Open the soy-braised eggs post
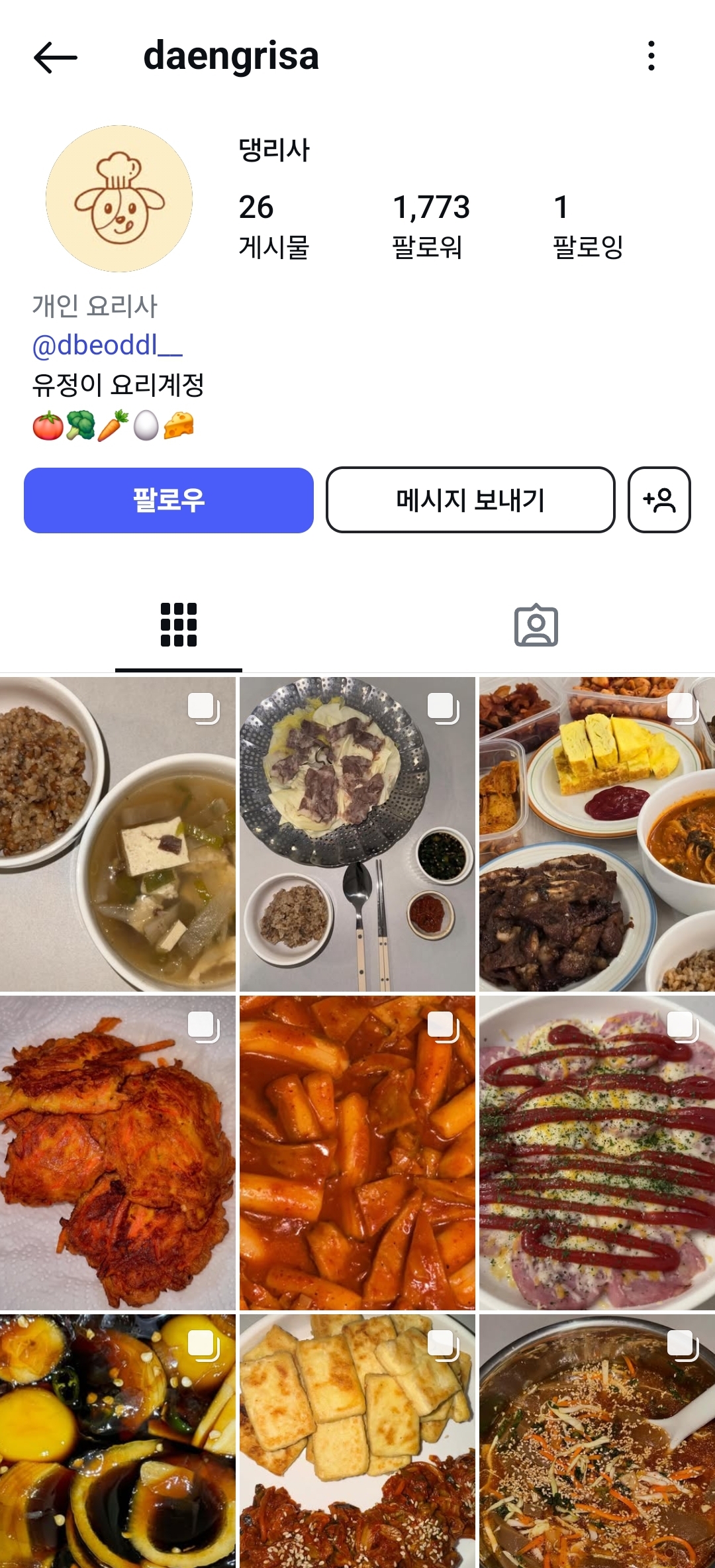The width and height of the screenshot is (715, 1568). (118, 1441)
